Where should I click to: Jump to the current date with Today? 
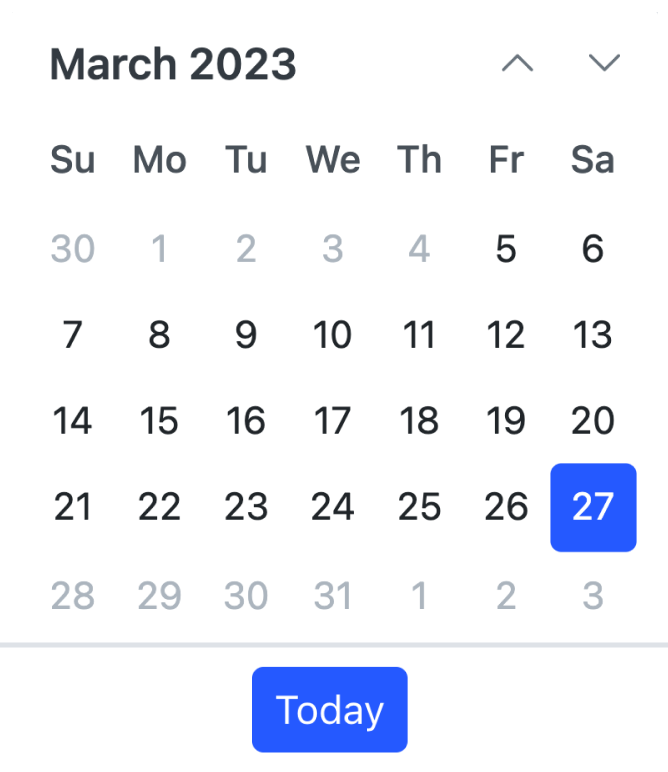(329, 710)
